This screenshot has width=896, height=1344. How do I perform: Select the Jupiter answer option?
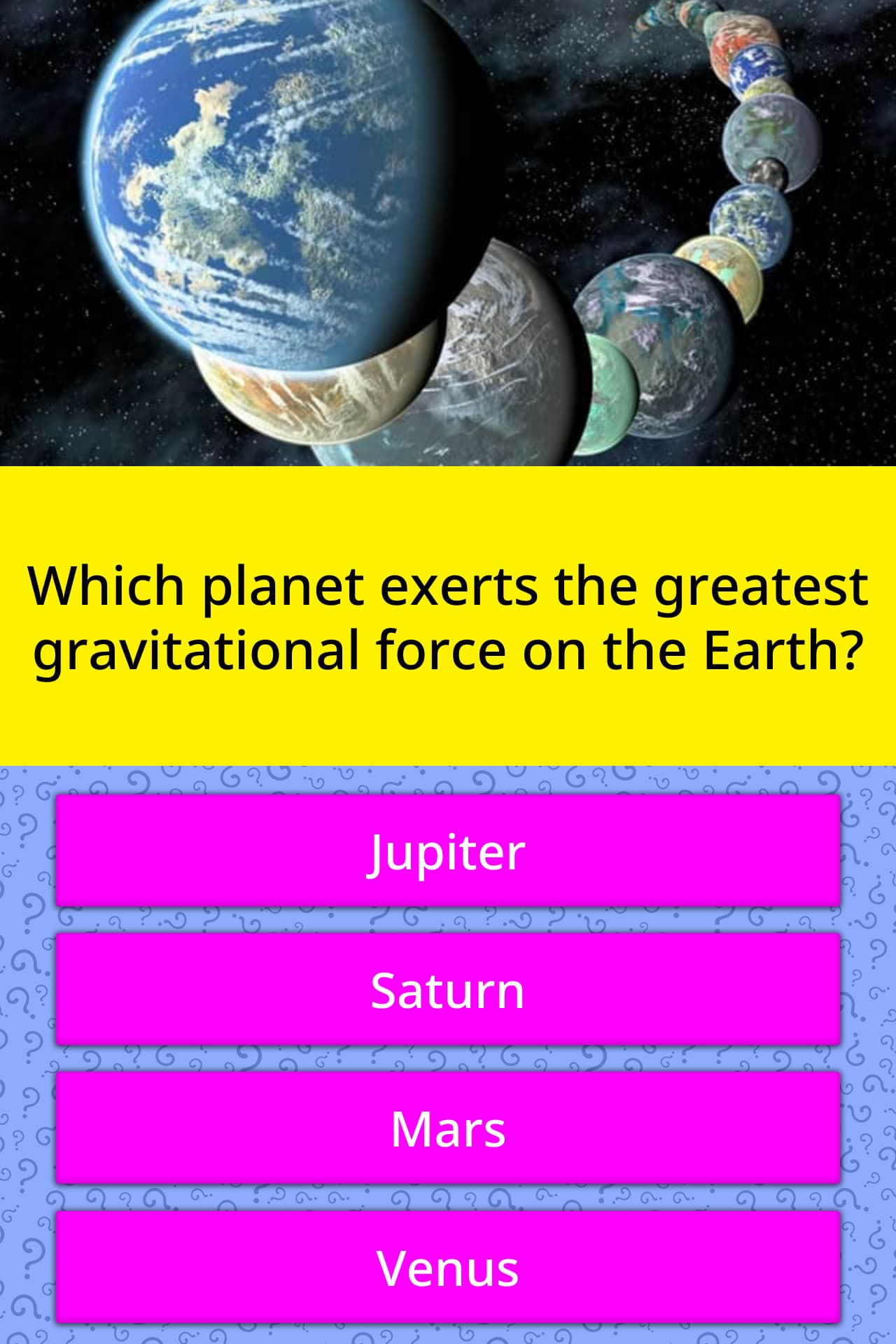point(448,849)
